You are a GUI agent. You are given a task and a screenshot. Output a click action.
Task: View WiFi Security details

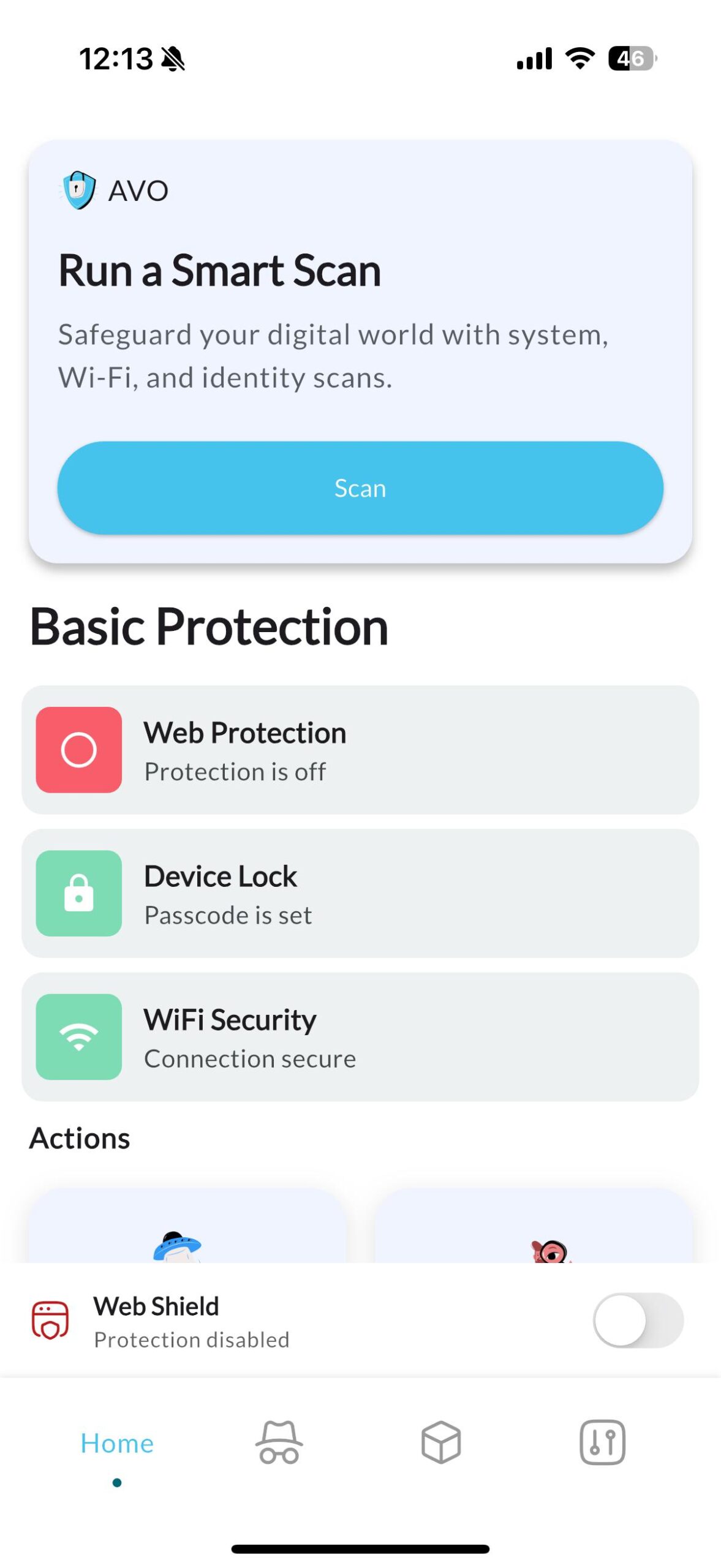(360, 1036)
